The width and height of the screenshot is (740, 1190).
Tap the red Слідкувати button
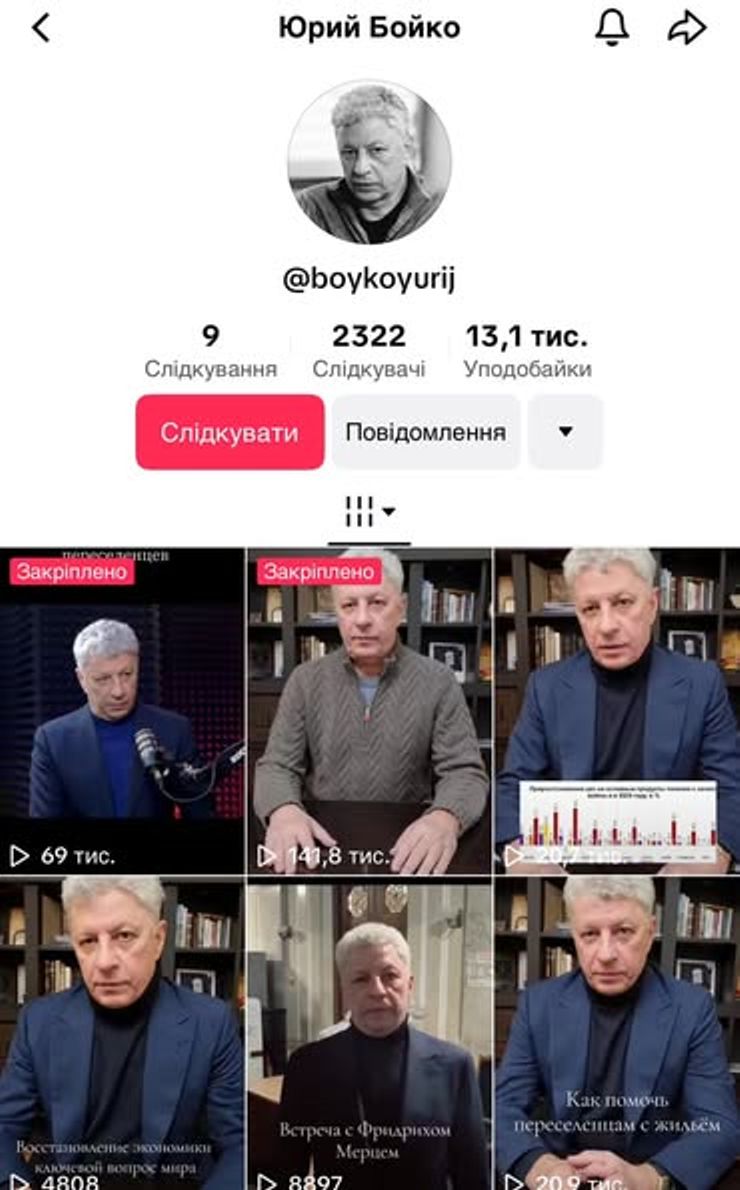click(x=230, y=432)
